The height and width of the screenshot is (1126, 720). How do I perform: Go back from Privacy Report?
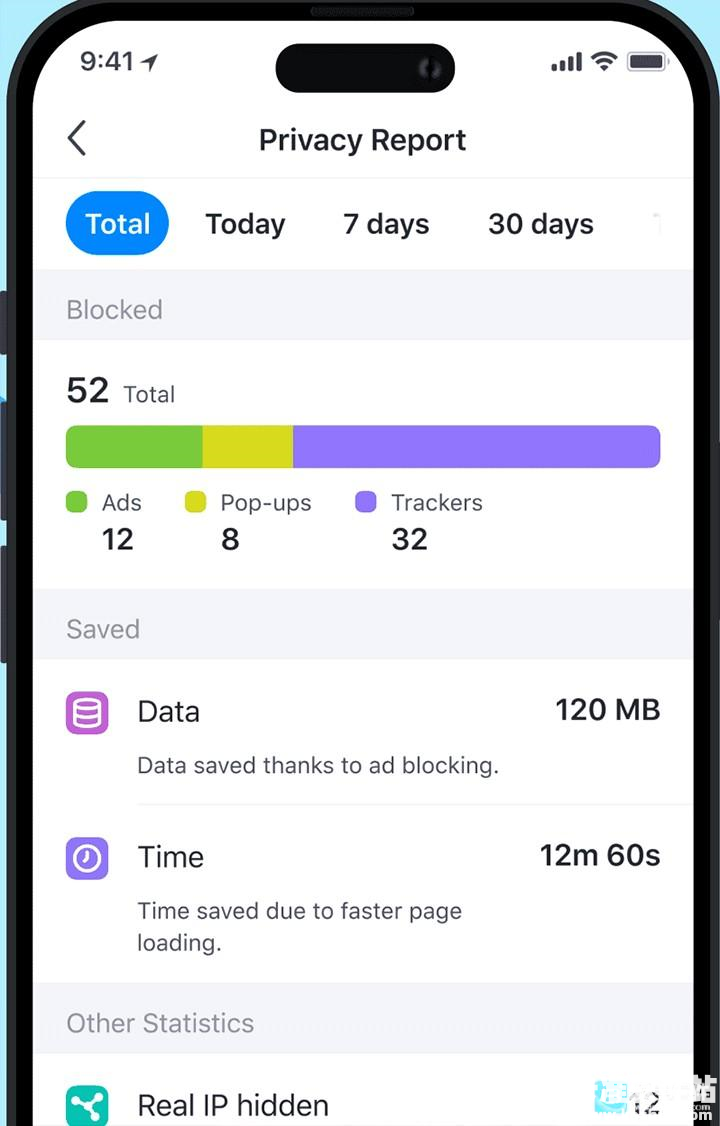77,139
